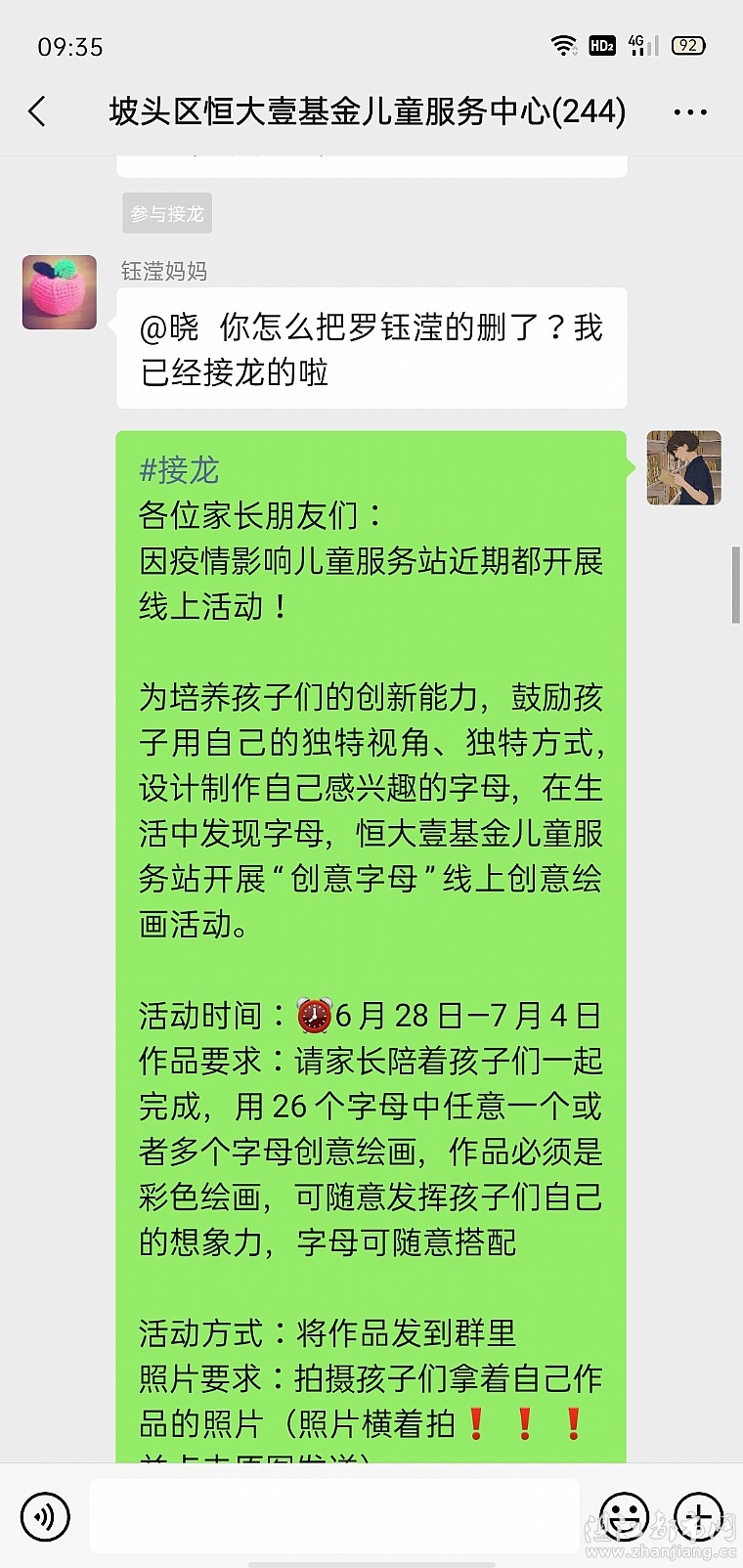The image size is (743, 1568).
Task: Switch to voice message input
Action: tap(44, 1516)
